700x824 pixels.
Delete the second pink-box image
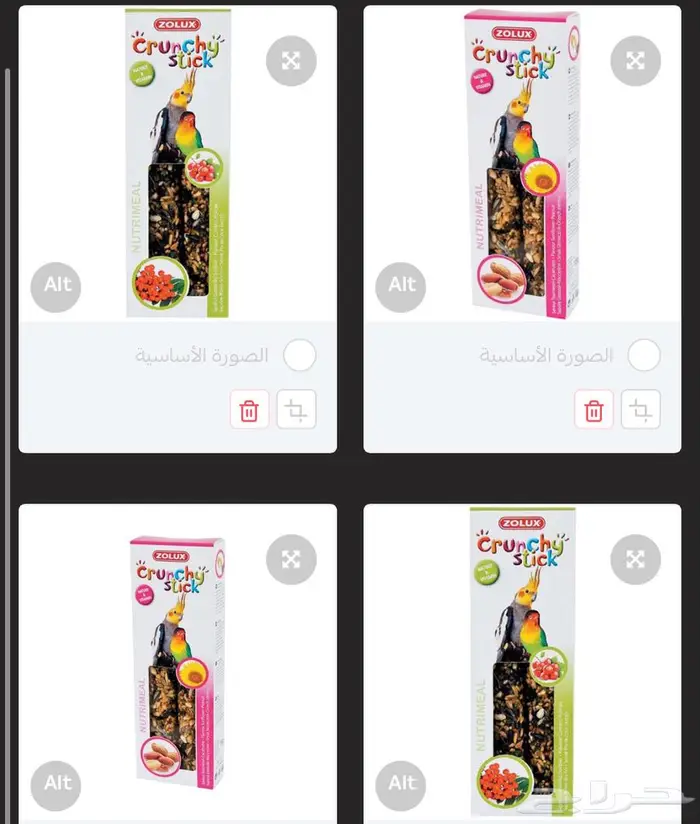(x=594, y=410)
